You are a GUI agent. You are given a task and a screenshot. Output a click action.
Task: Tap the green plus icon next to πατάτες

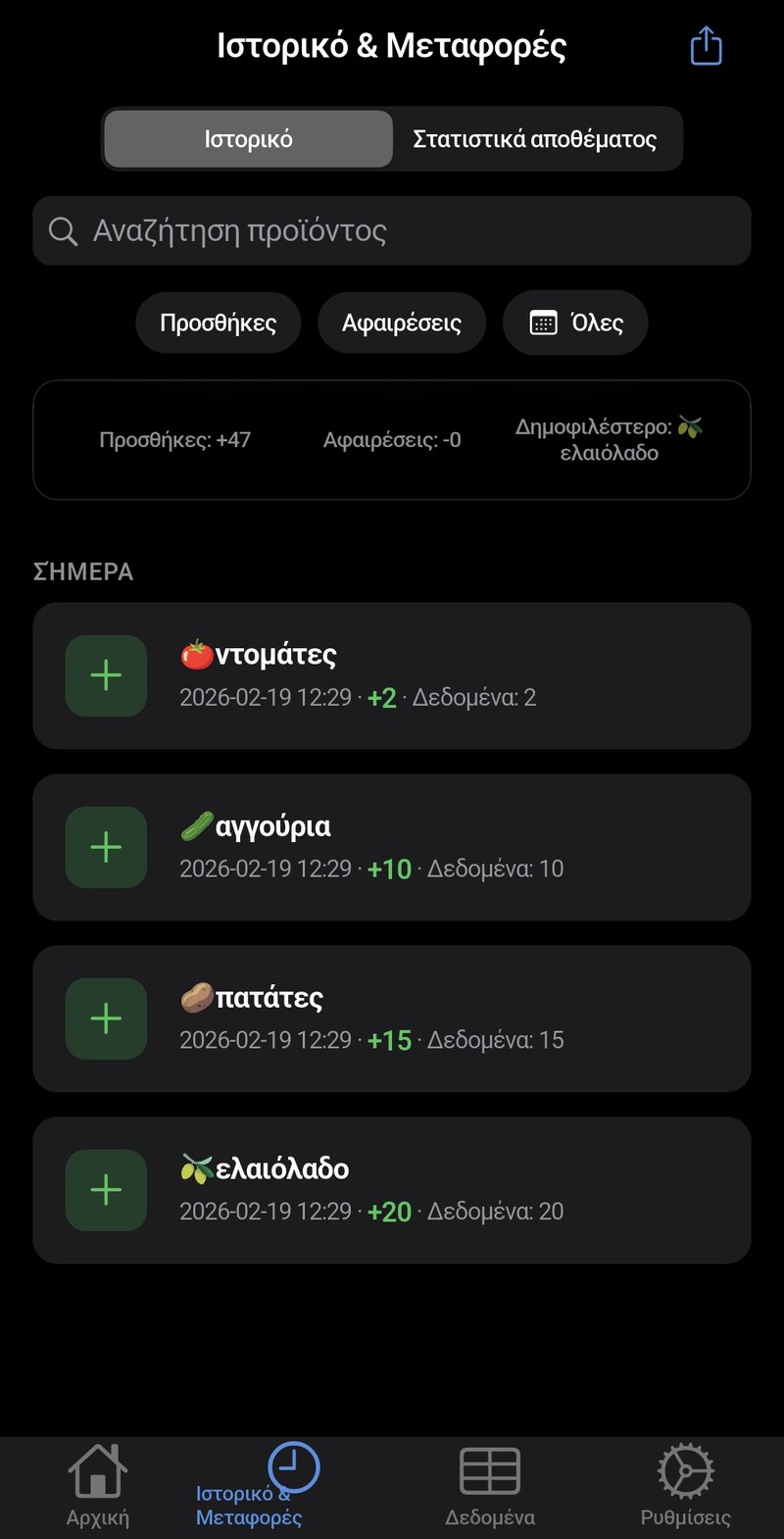tap(105, 1018)
